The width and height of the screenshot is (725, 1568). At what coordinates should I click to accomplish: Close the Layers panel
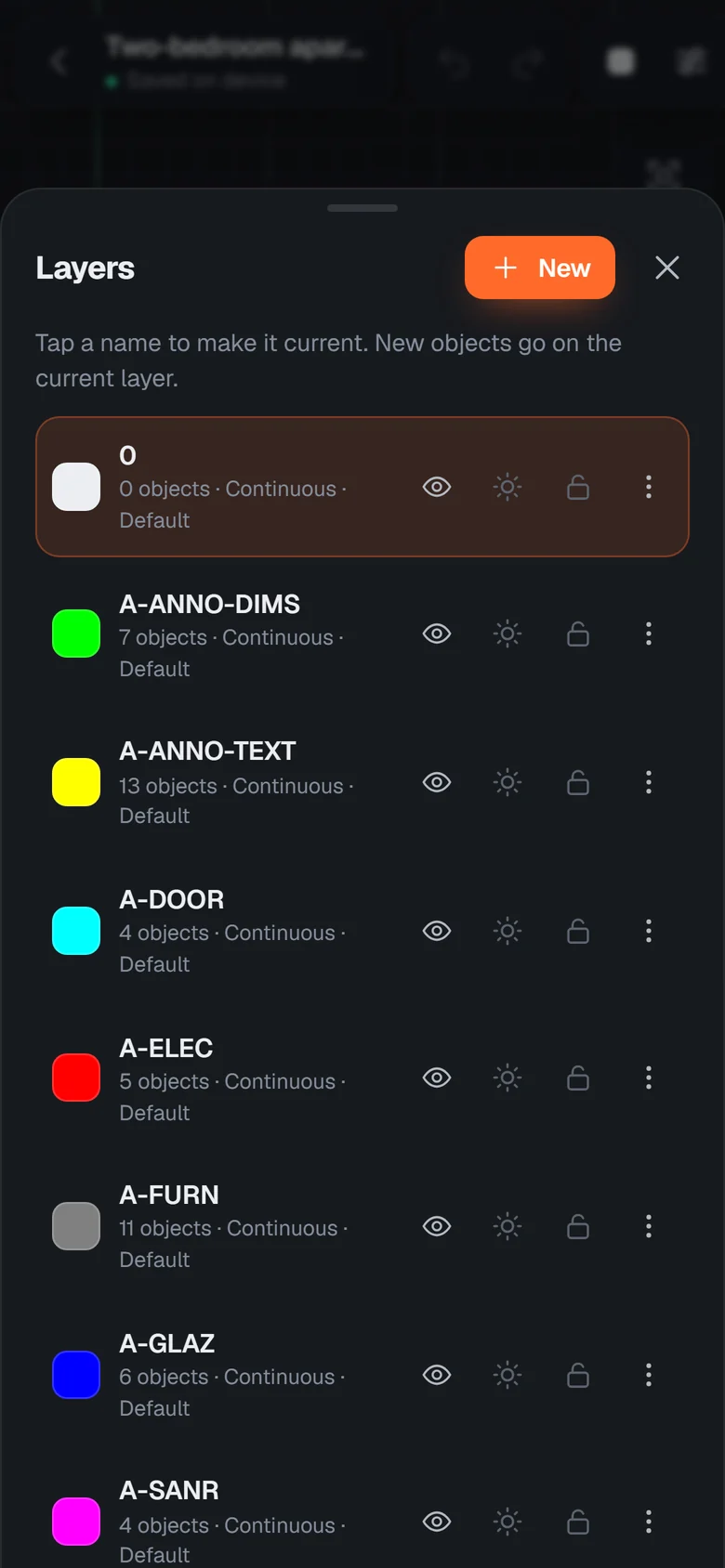point(667,268)
